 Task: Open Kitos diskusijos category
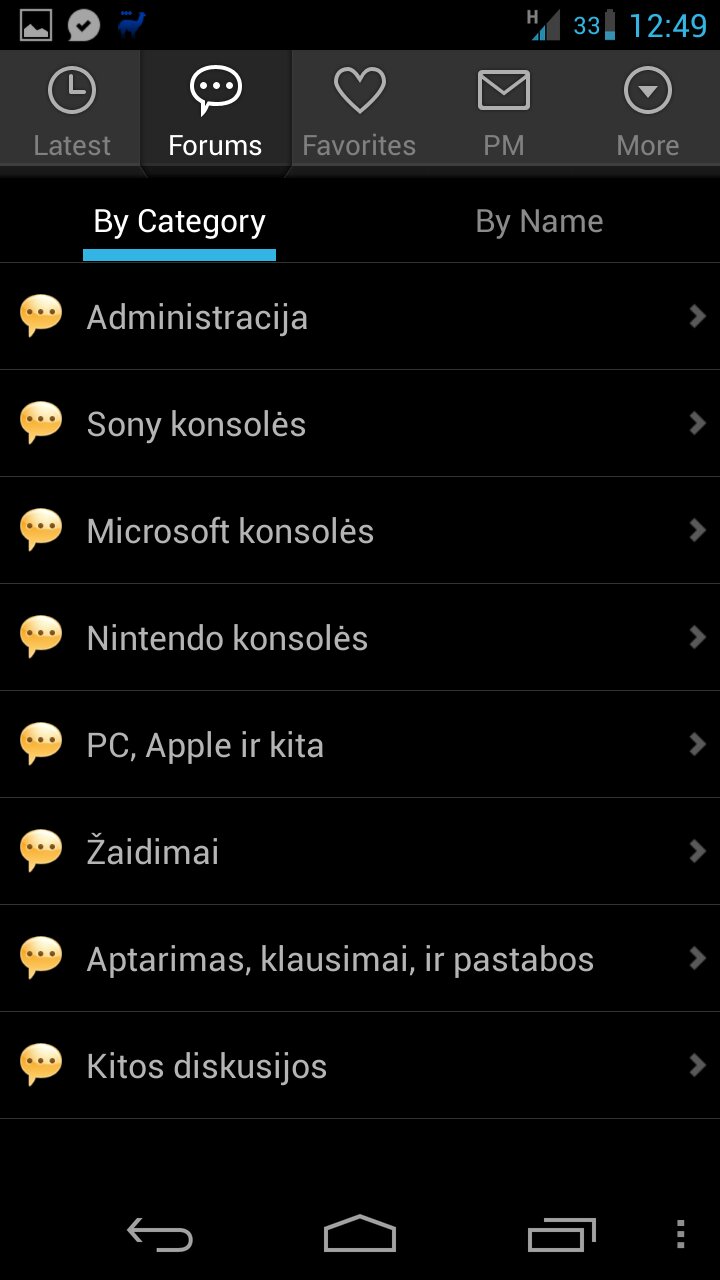[x=360, y=1066]
